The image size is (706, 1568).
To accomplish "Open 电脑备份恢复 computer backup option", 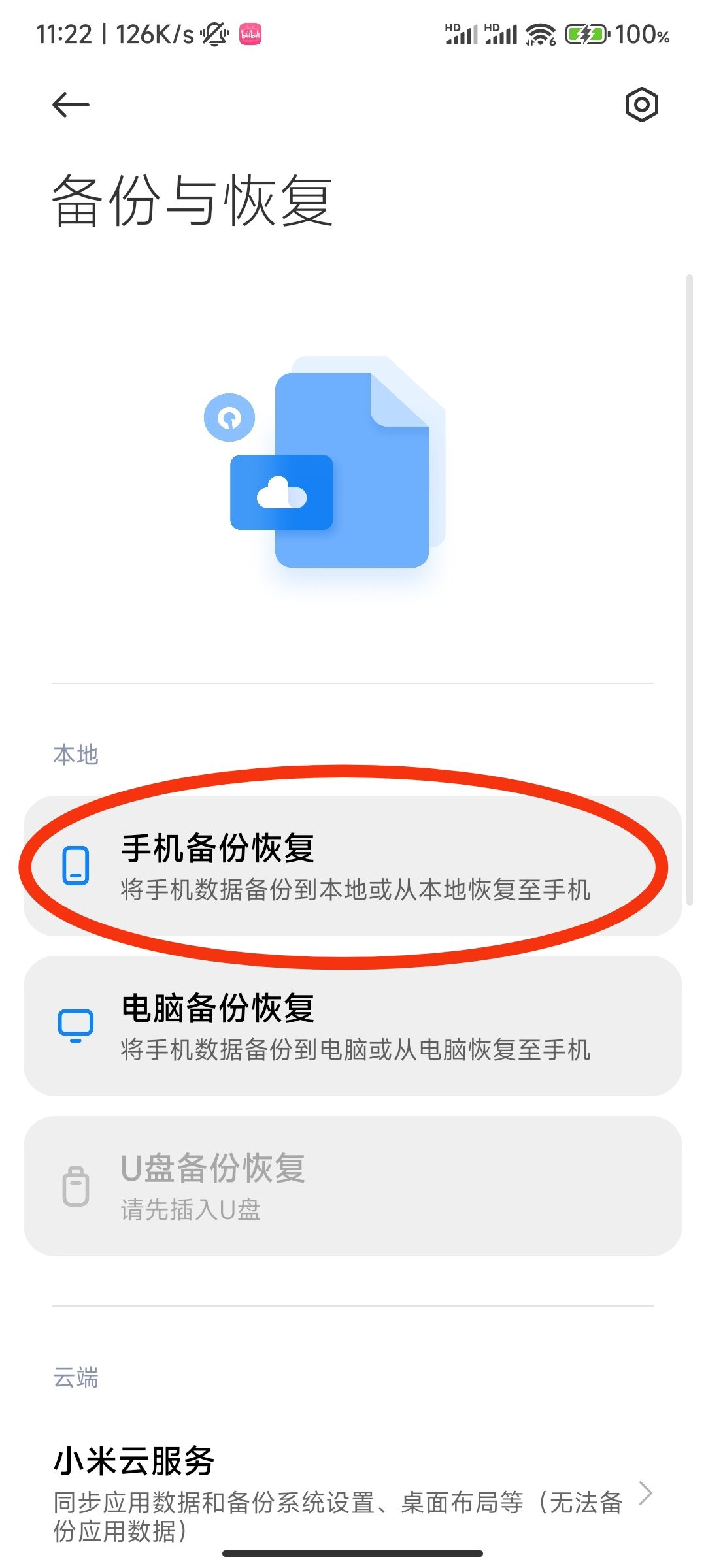I will point(353,1026).
